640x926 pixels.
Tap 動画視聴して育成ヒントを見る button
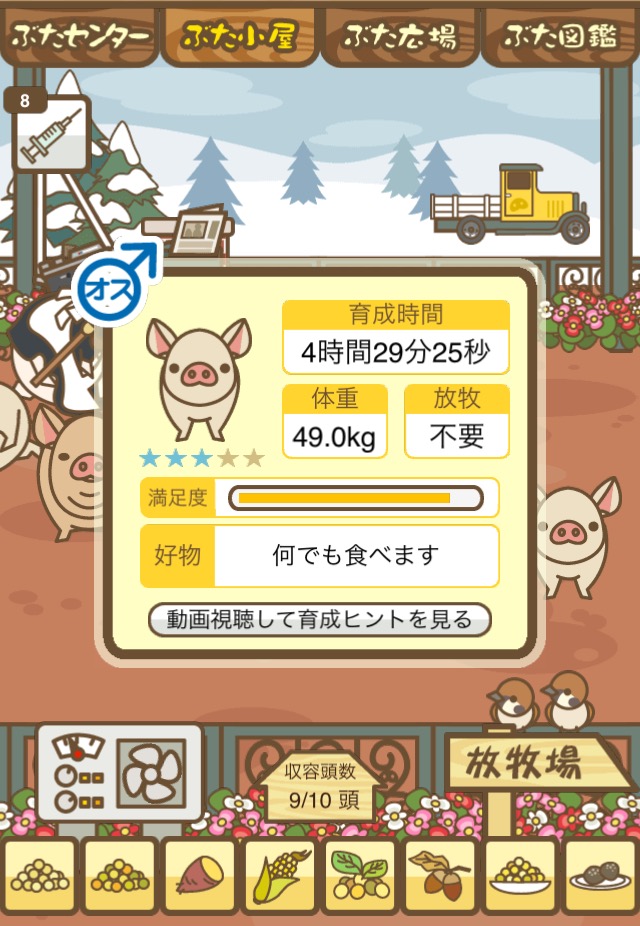tap(320, 620)
